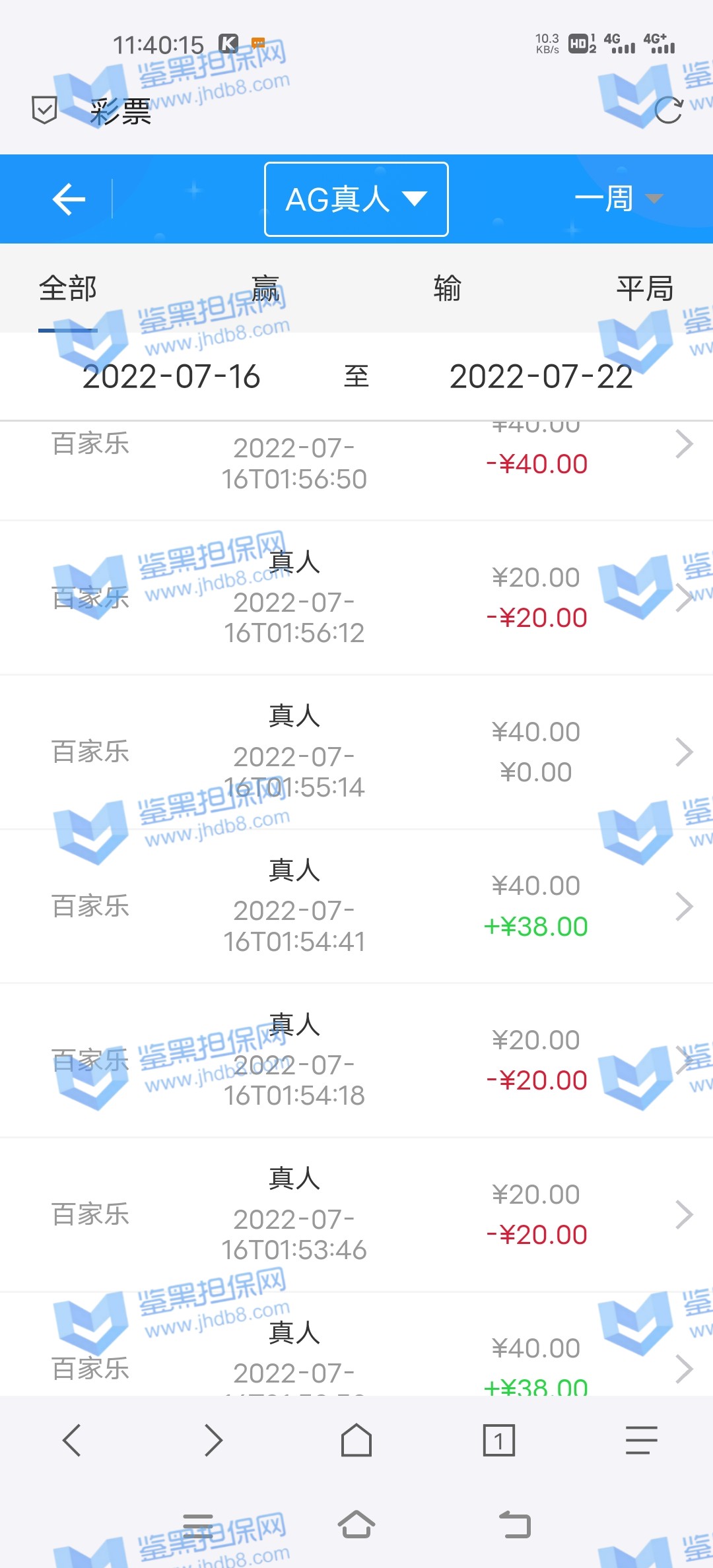
Task: Open the browser tabs switcher
Action: [498, 1440]
